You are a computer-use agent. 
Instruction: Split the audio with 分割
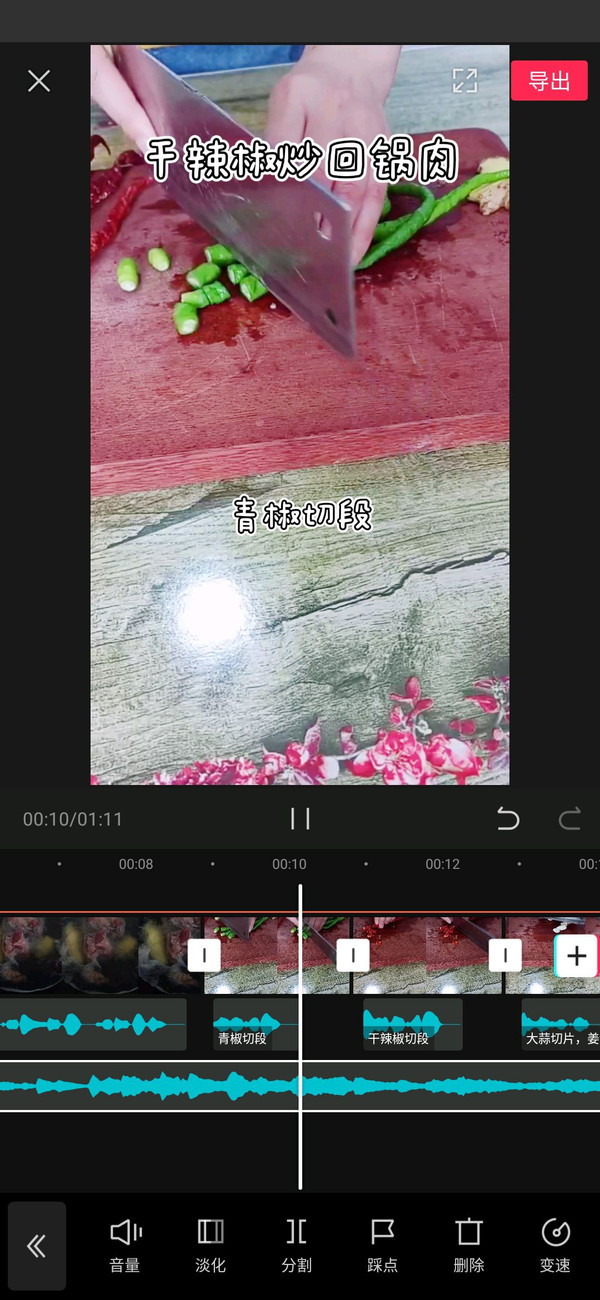[x=296, y=1245]
